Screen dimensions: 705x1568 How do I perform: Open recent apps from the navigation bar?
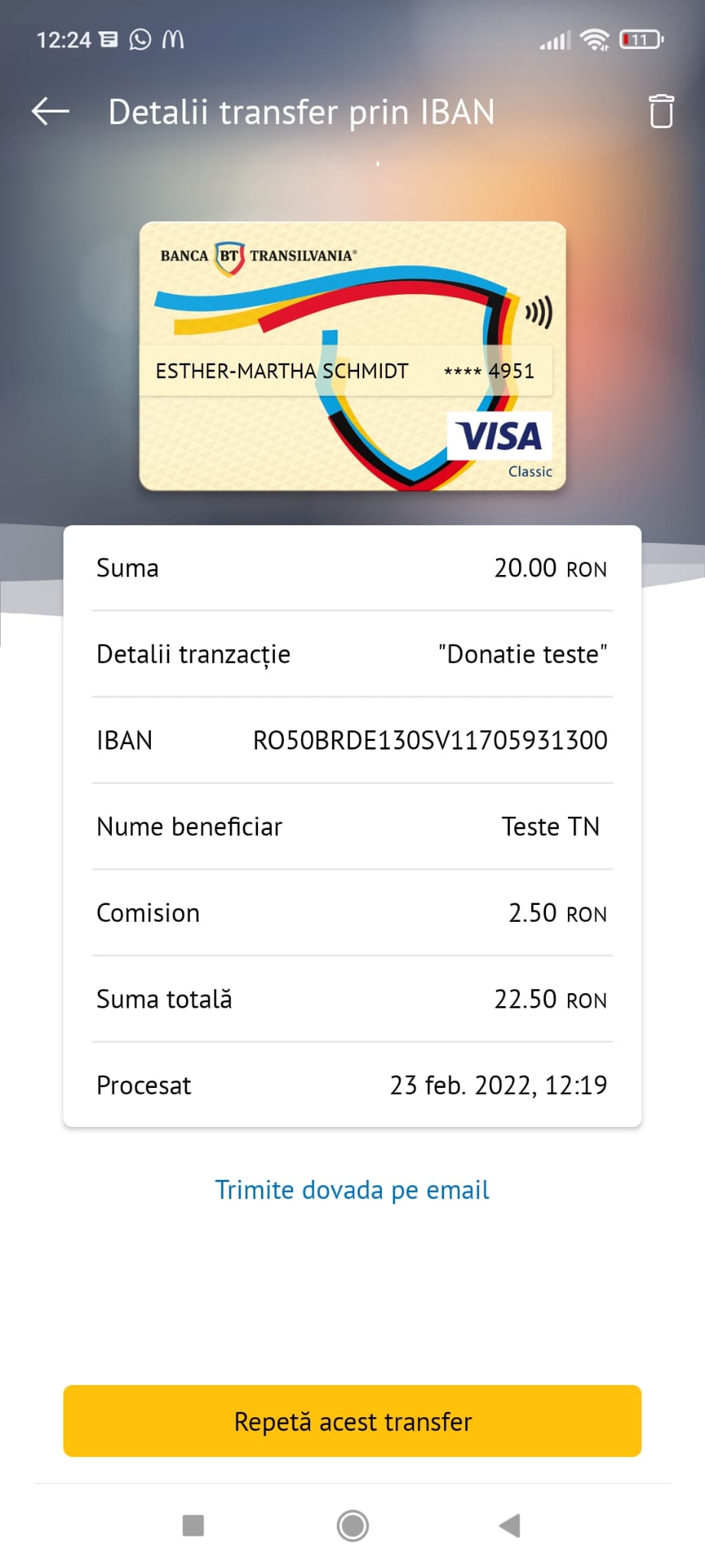(x=194, y=1525)
